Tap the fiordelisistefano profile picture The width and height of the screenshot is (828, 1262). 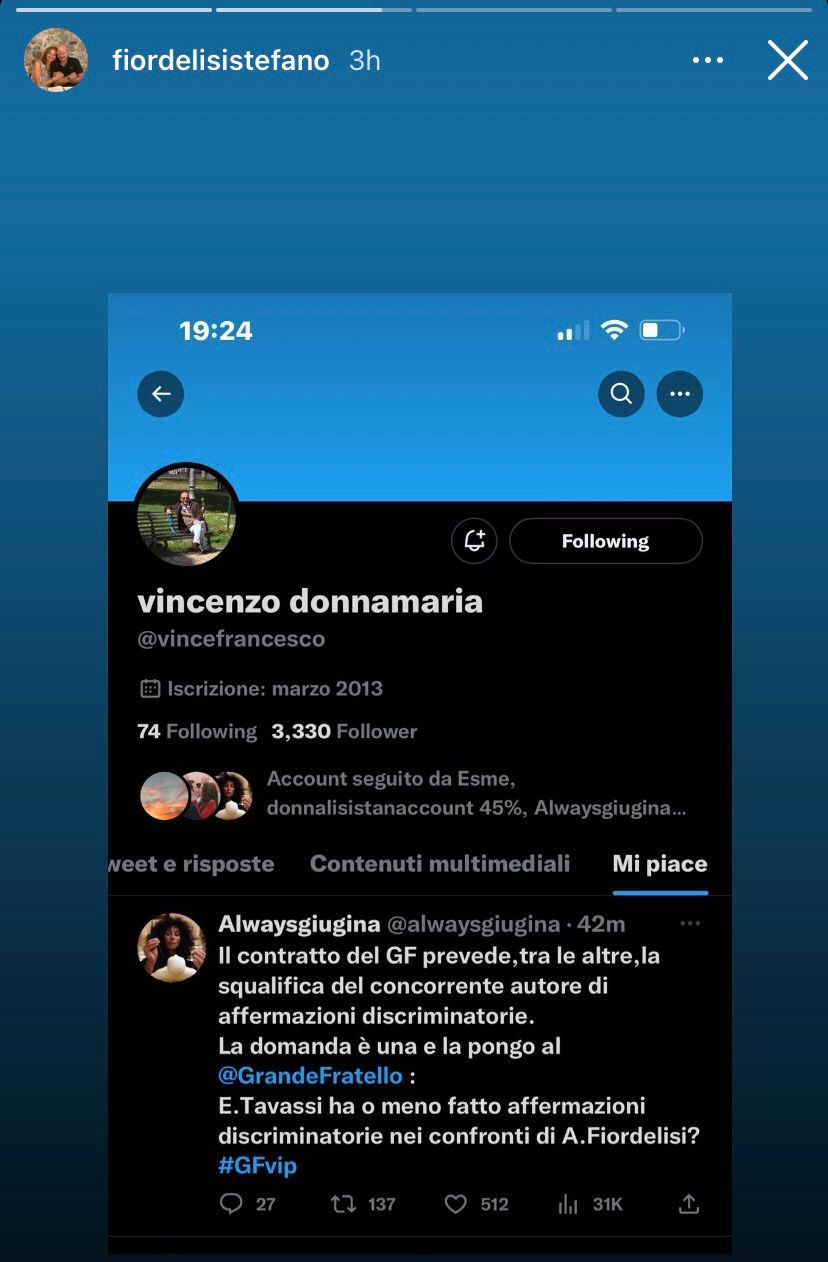point(56,60)
